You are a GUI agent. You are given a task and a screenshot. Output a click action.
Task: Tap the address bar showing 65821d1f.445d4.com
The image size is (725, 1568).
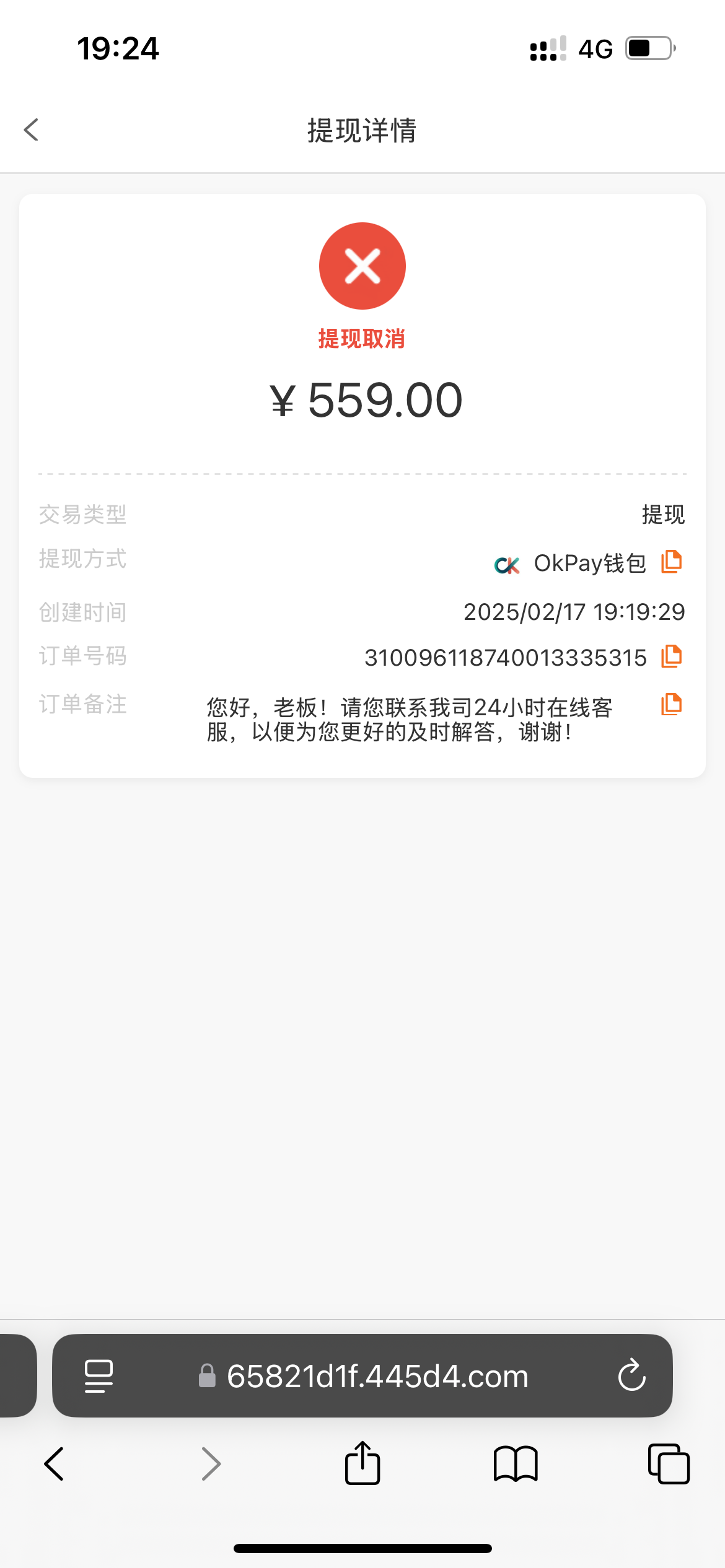377,1376
